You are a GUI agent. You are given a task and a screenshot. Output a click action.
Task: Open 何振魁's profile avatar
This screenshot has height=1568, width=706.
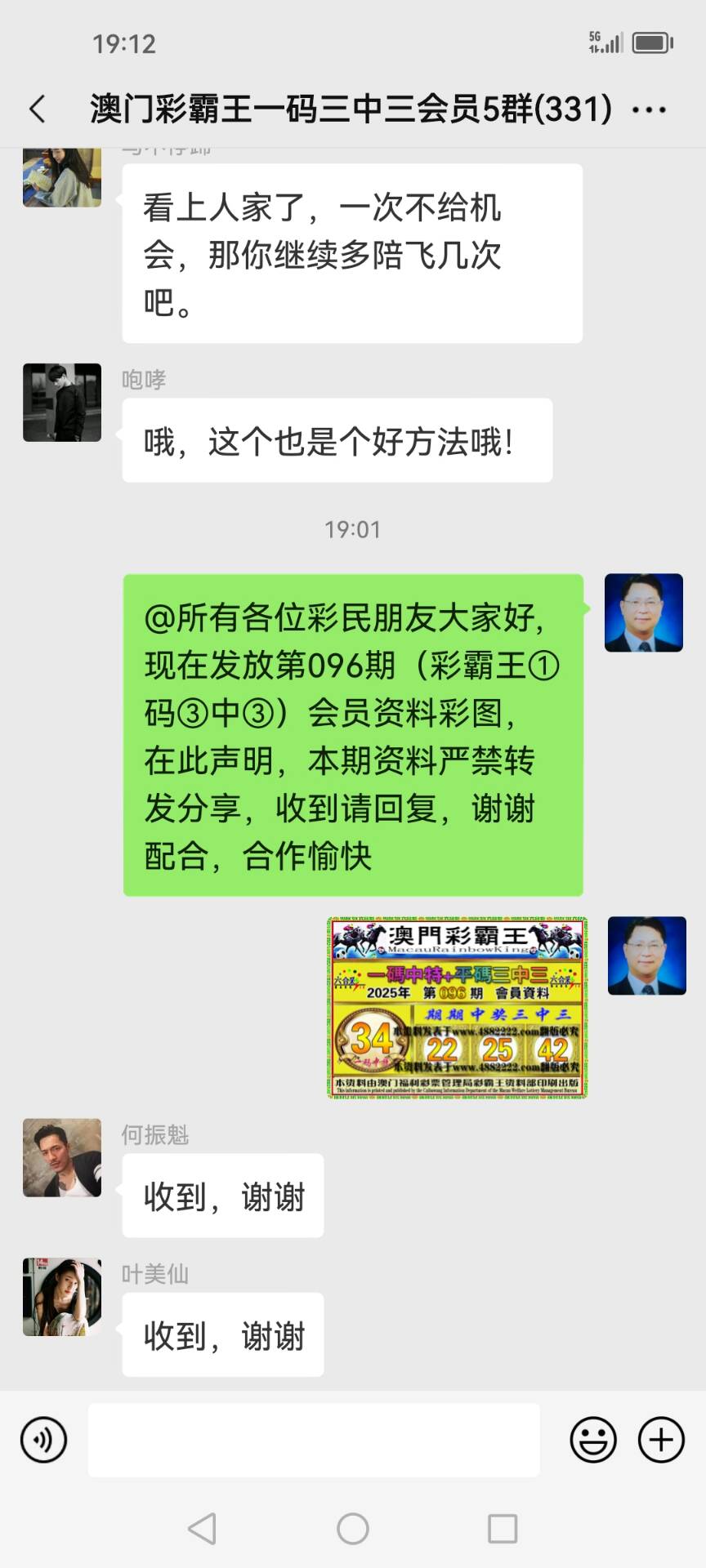pos(62,1158)
